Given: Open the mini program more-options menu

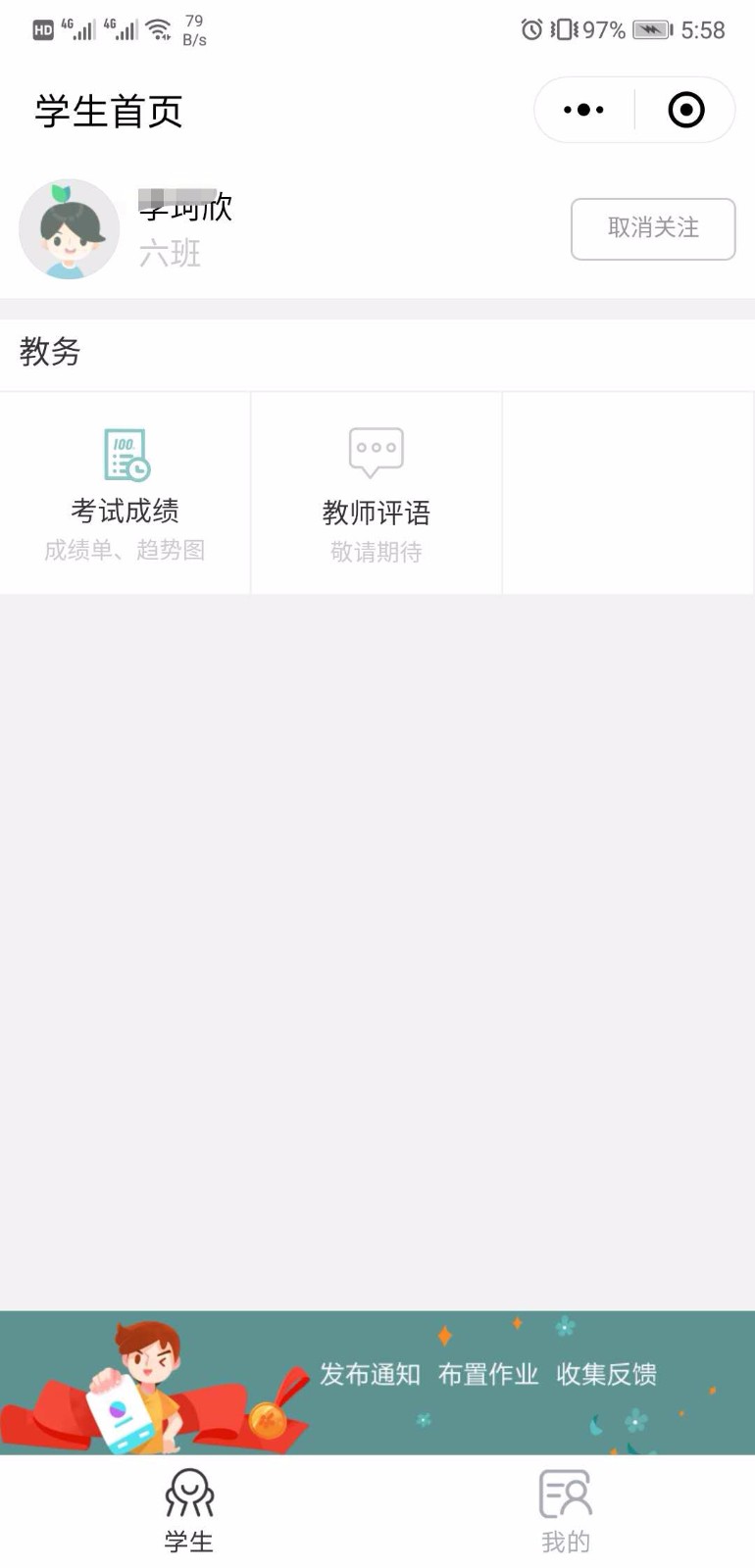Looking at the screenshot, I should coord(584,110).
